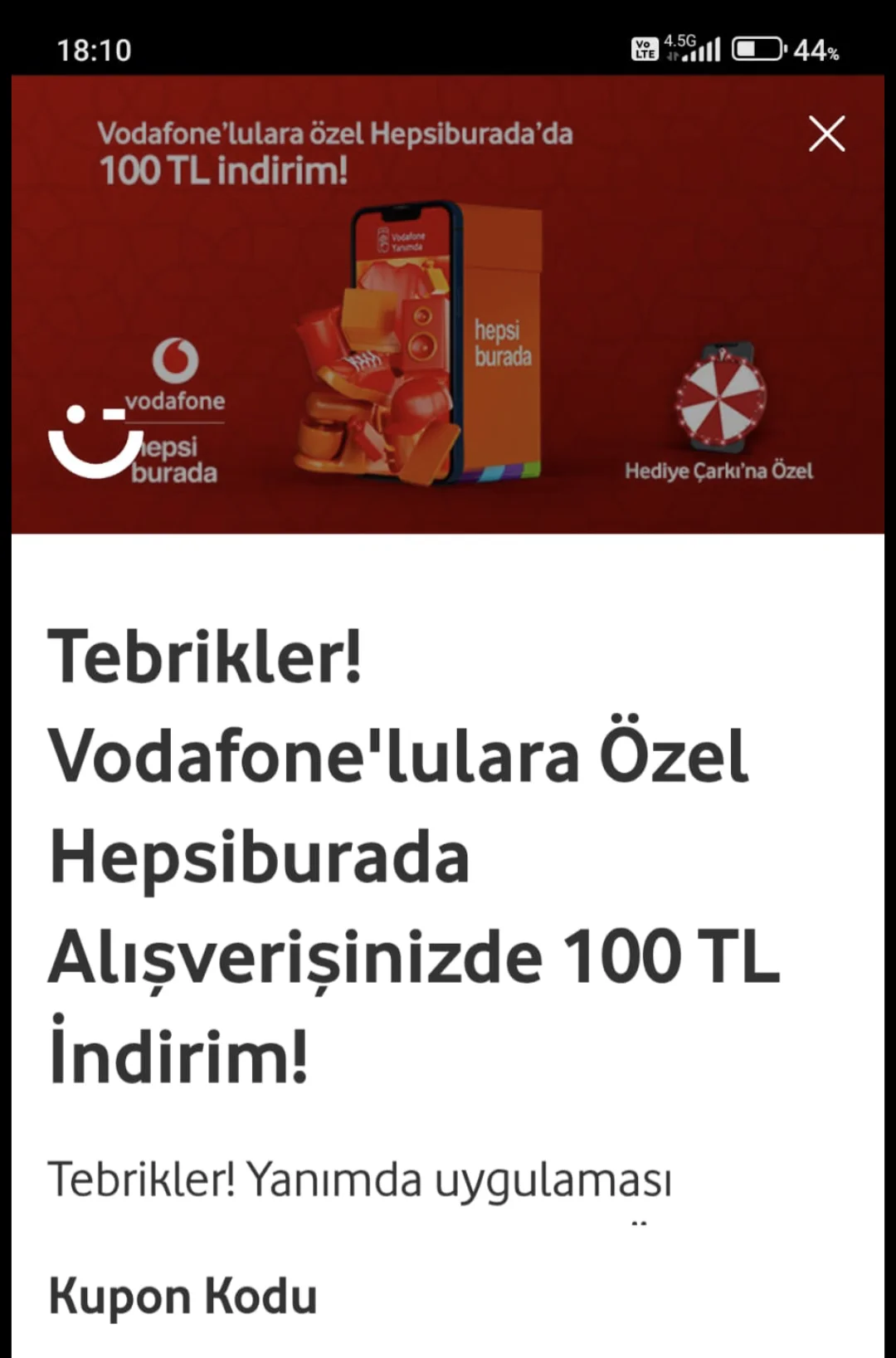The image size is (896, 1358).
Task: Close the Hepsiburada discount banner
Action: [826, 134]
